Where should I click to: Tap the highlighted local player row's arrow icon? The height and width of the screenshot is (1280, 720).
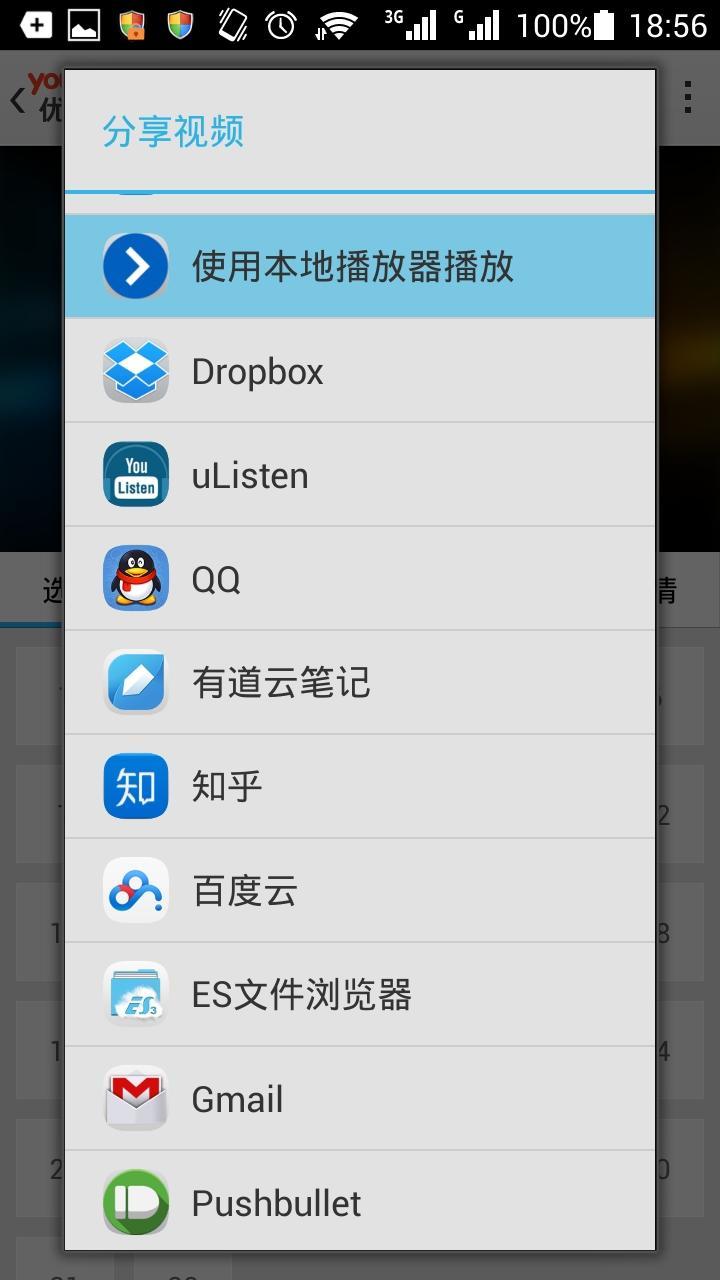135,265
